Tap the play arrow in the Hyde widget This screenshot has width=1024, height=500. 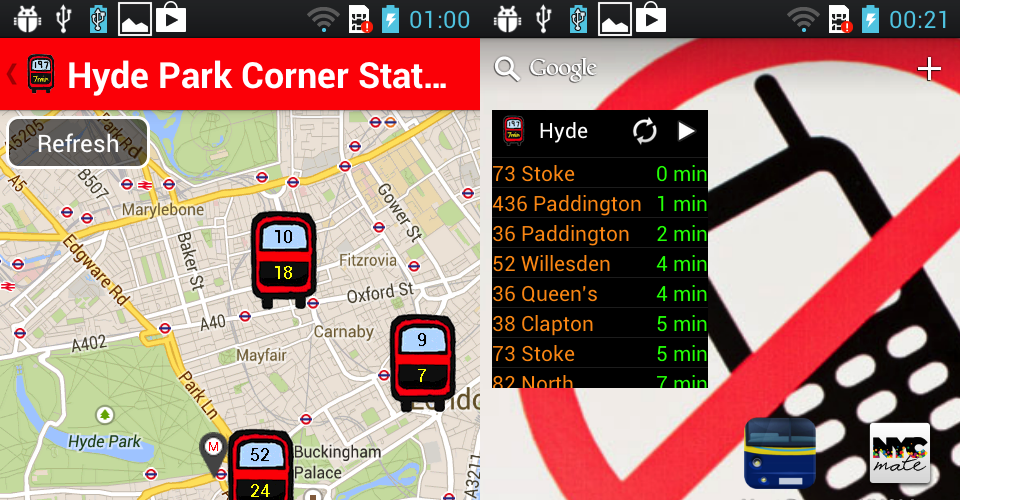(x=686, y=131)
